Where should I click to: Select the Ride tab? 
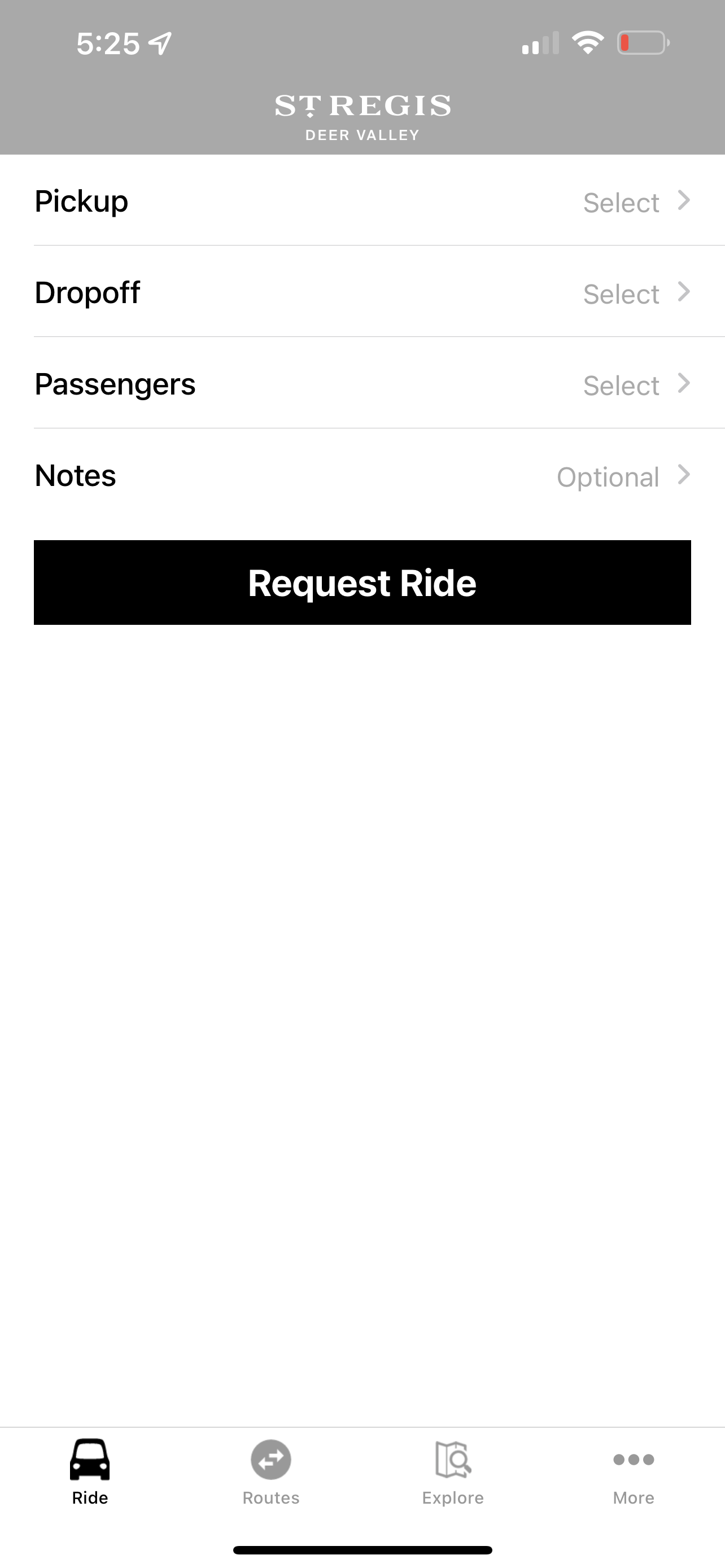[90, 1473]
